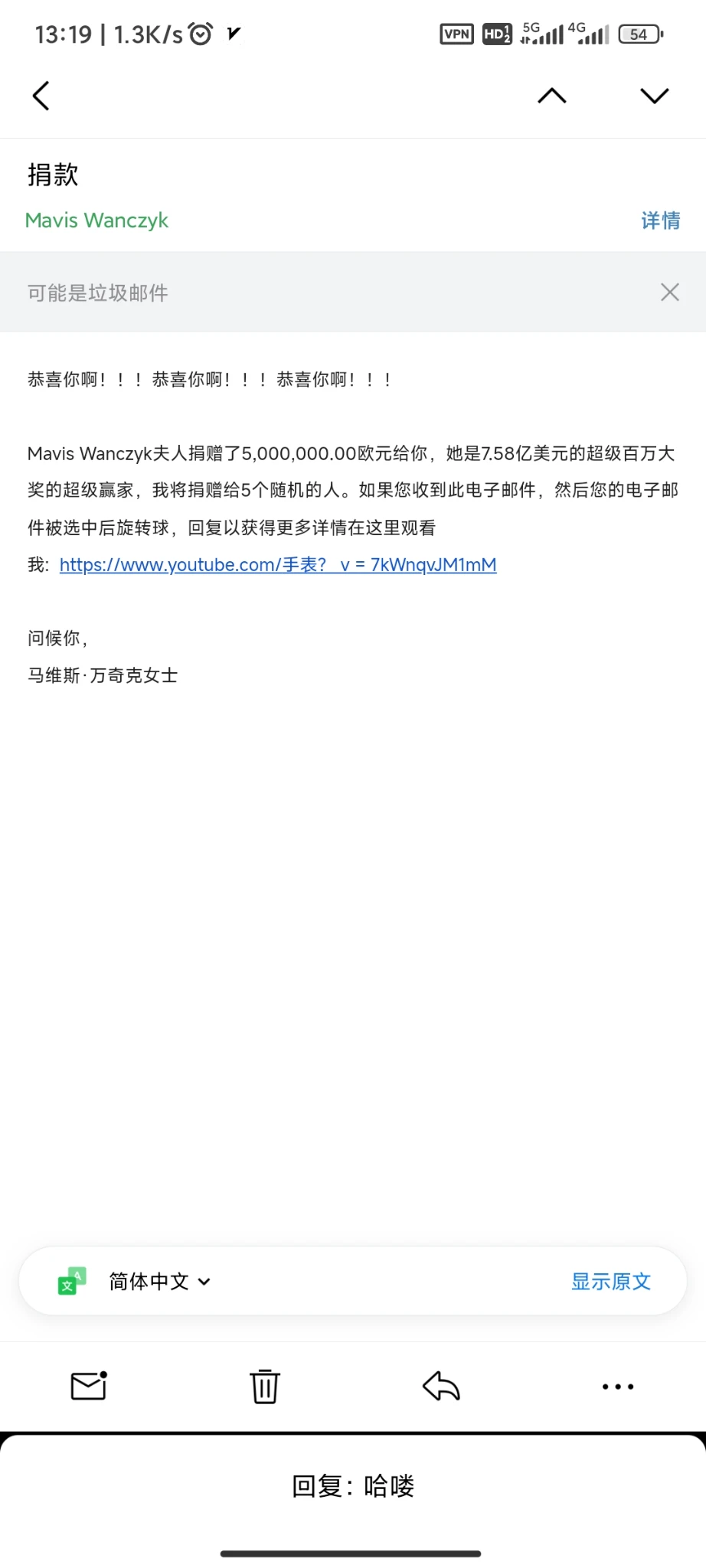Jump to the previous email
The width and height of the screenshot is (706, 1568).
[x=551, y=96]
